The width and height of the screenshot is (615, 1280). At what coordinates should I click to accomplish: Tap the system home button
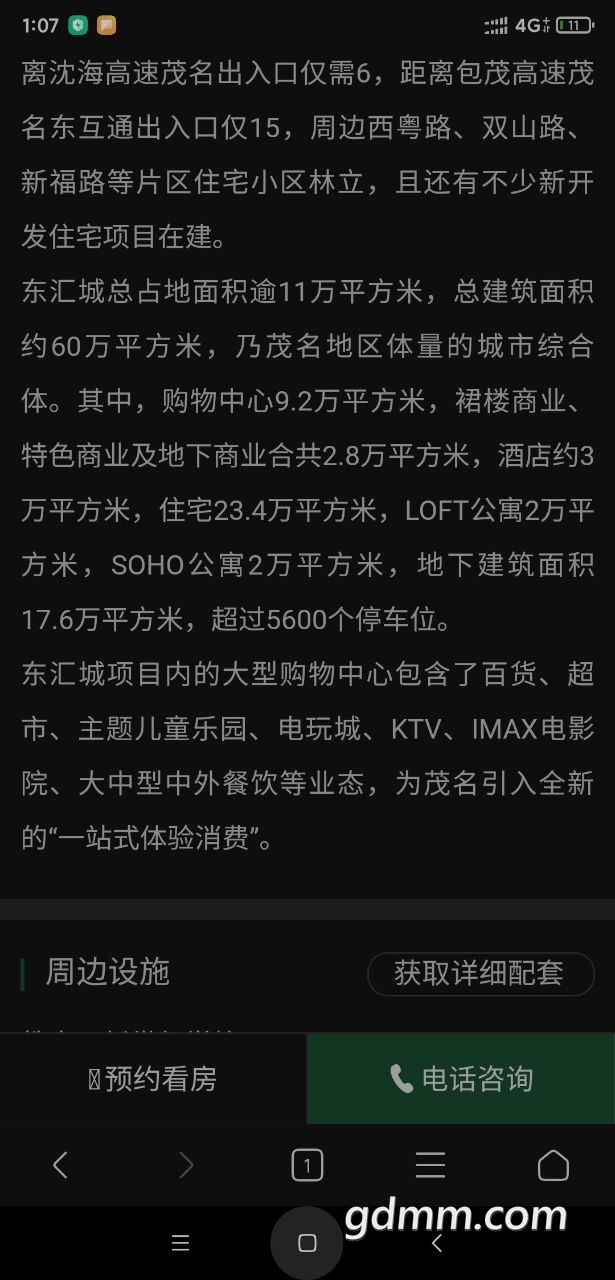click(x=307, y=1243)
